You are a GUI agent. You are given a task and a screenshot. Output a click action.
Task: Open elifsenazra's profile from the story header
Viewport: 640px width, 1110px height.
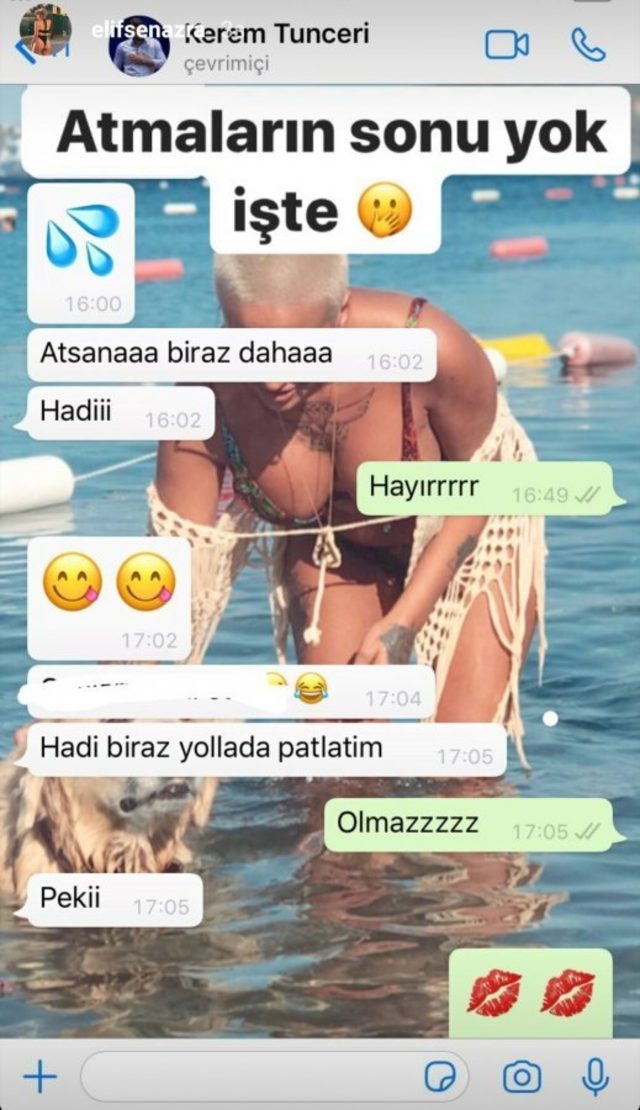(45, 29)
